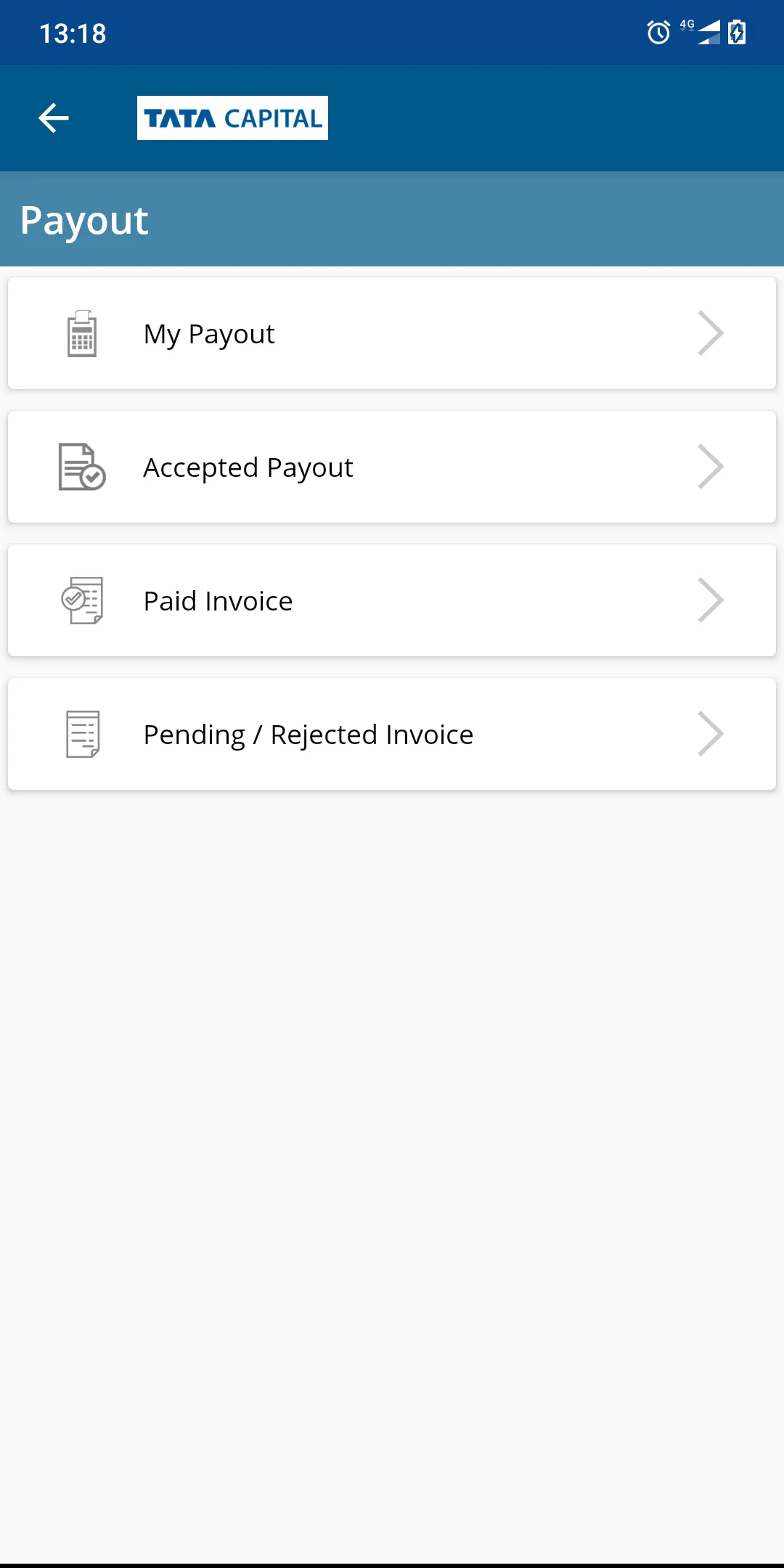Tap the My Payout calculator icon
This screenshot has width=784, height=1568.
pyautogui.click(x=81, y=332)
